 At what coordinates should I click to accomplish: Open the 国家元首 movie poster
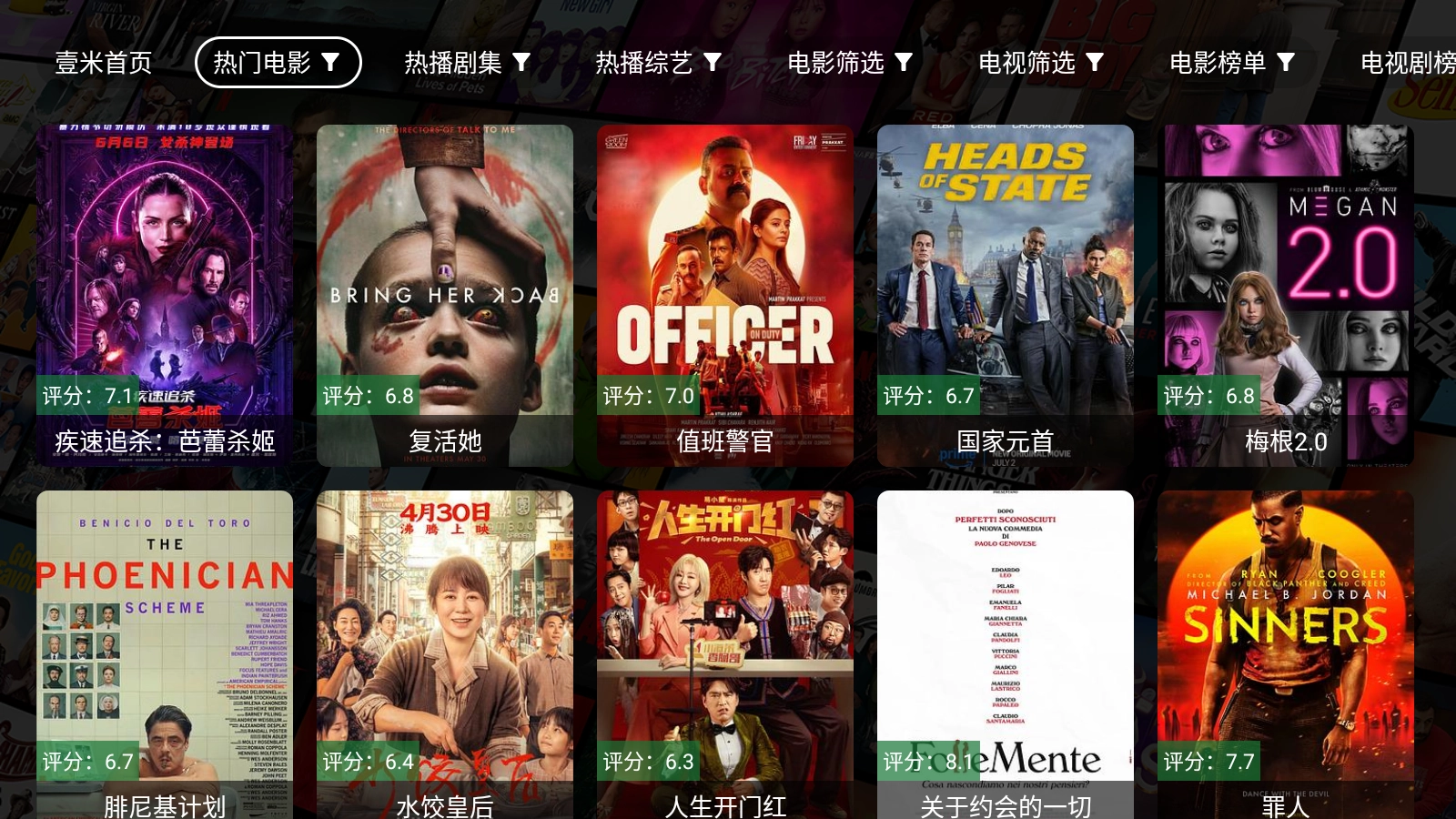pyautogui.click(x=1006, y=296)
